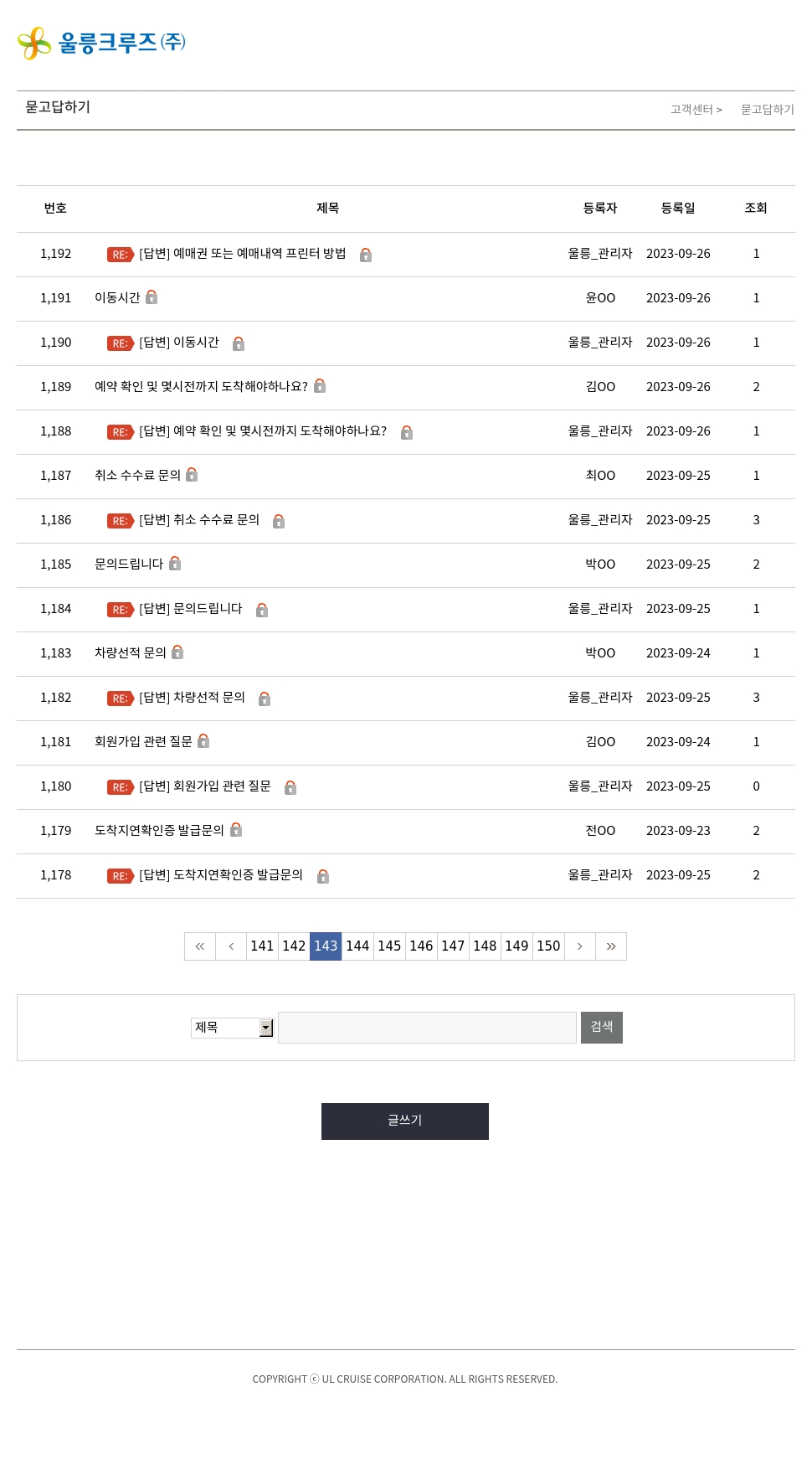Go to page 144
Viewport: 812px width, 1459px height.
(357, 946)
